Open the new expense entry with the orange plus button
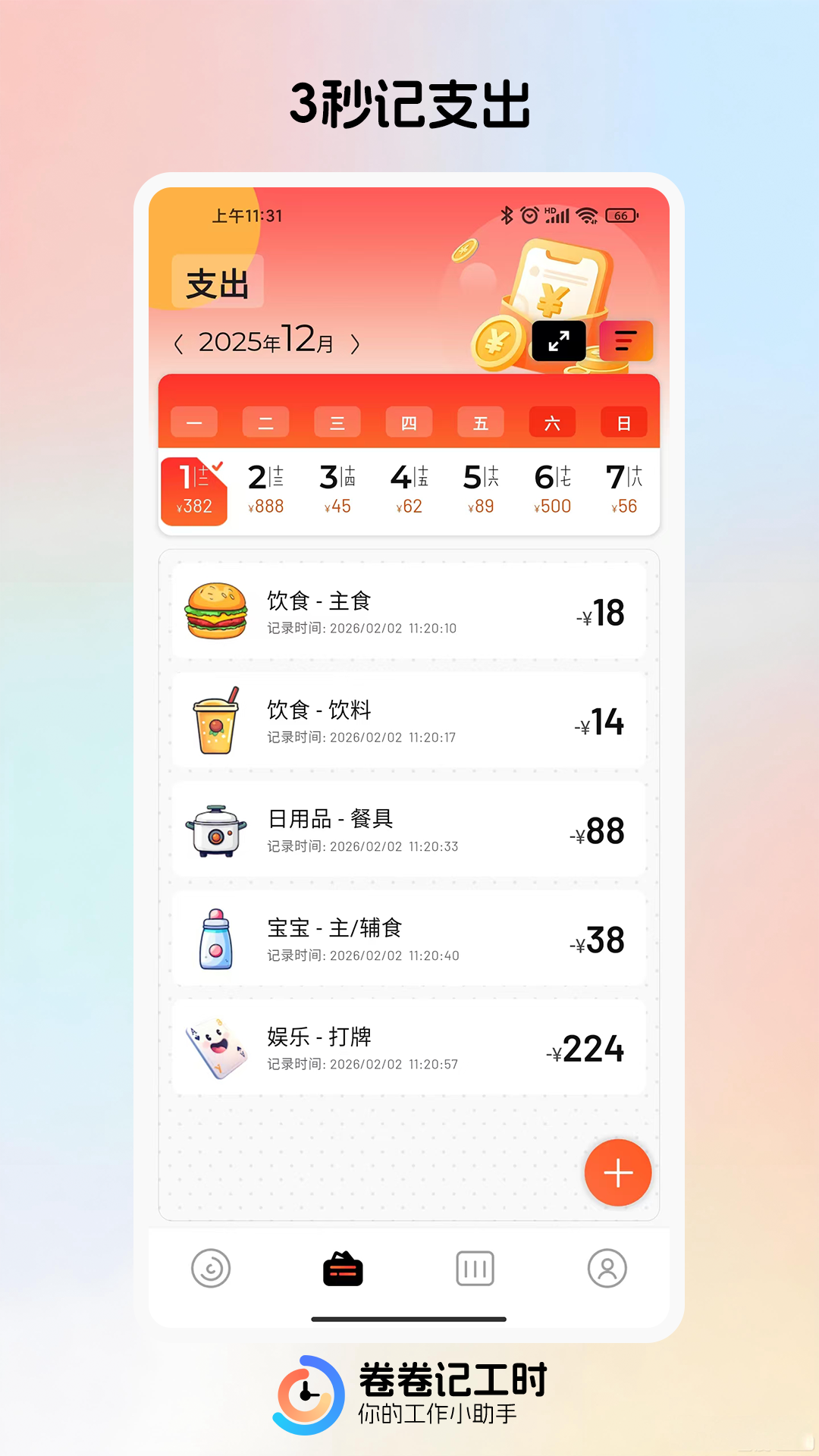Image resolution: width=819 pixels, height=1456 pixels. [618, 1172]
